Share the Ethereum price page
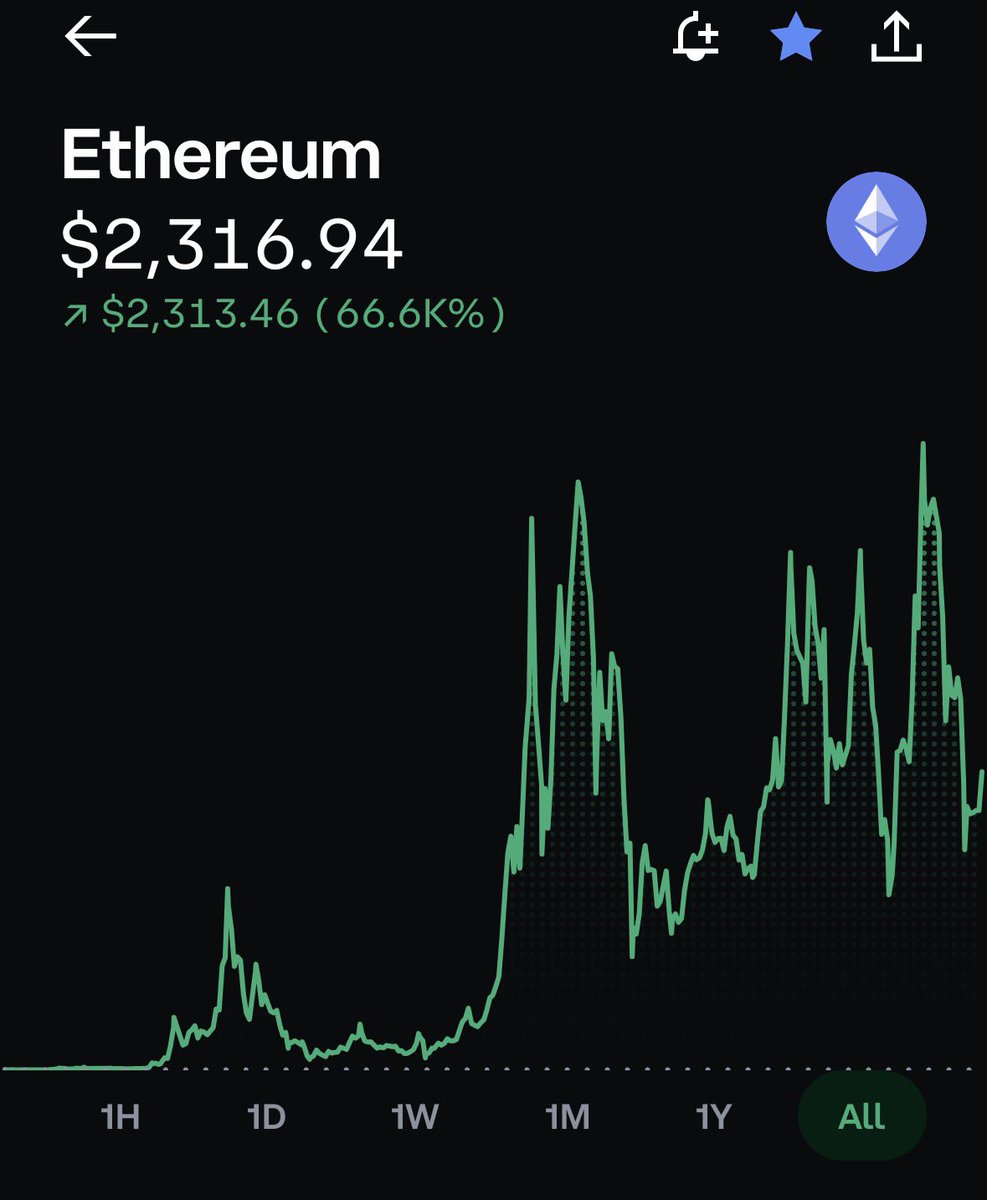 [x=895, y=38]
